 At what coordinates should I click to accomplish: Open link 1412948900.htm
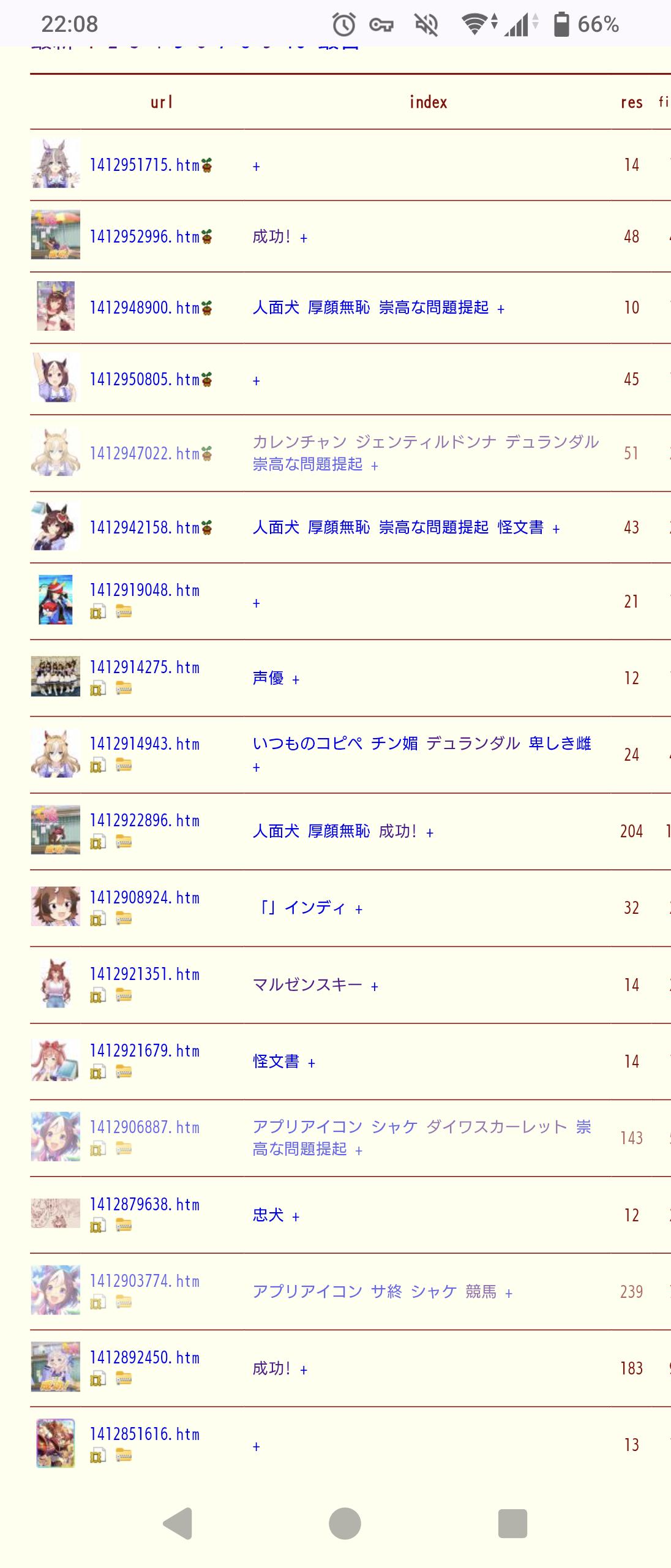(144, 308)
